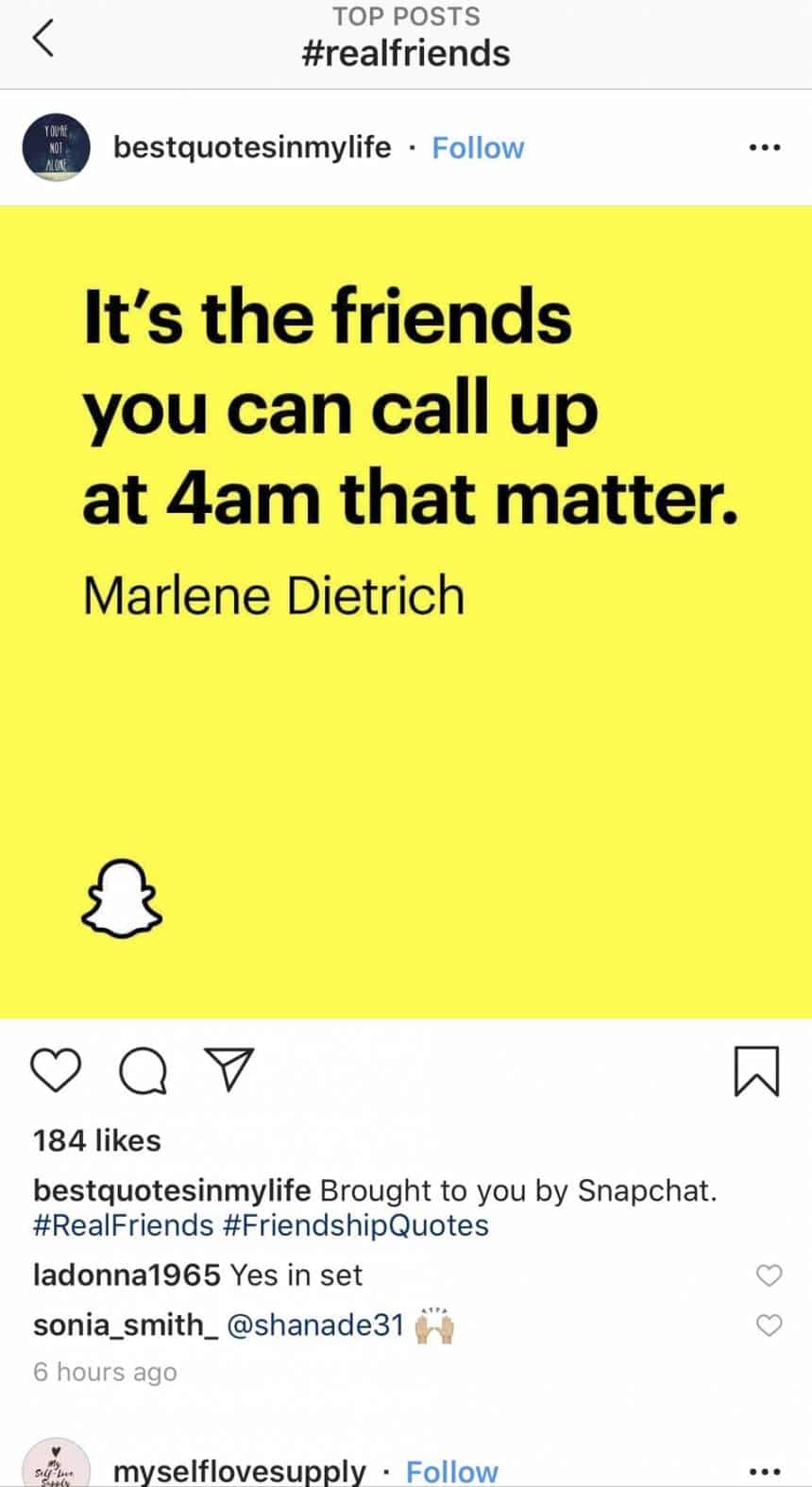Like the bestquotesinmylife post

click(56, 1071)
